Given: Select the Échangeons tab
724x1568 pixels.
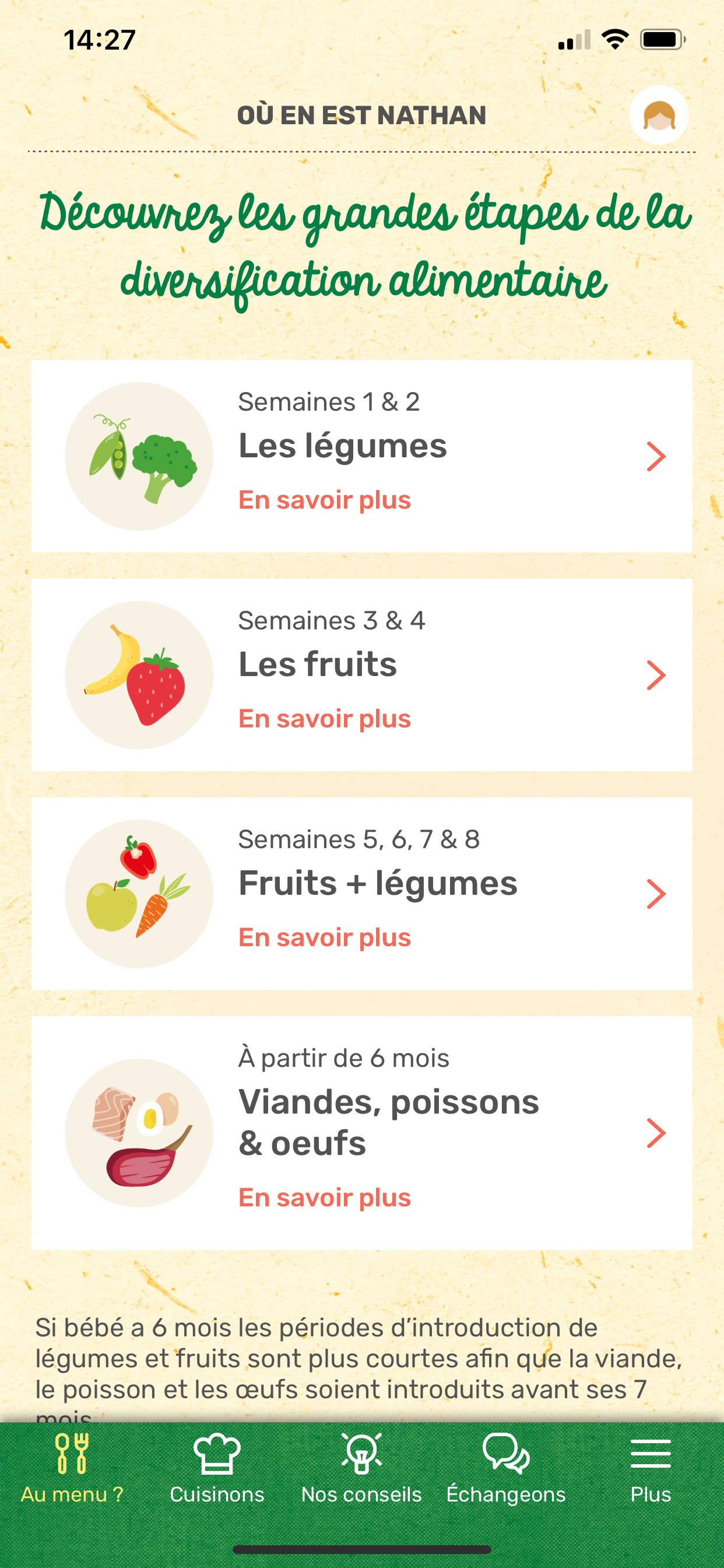Looking at the screenshot, I should pos(505,1469).
